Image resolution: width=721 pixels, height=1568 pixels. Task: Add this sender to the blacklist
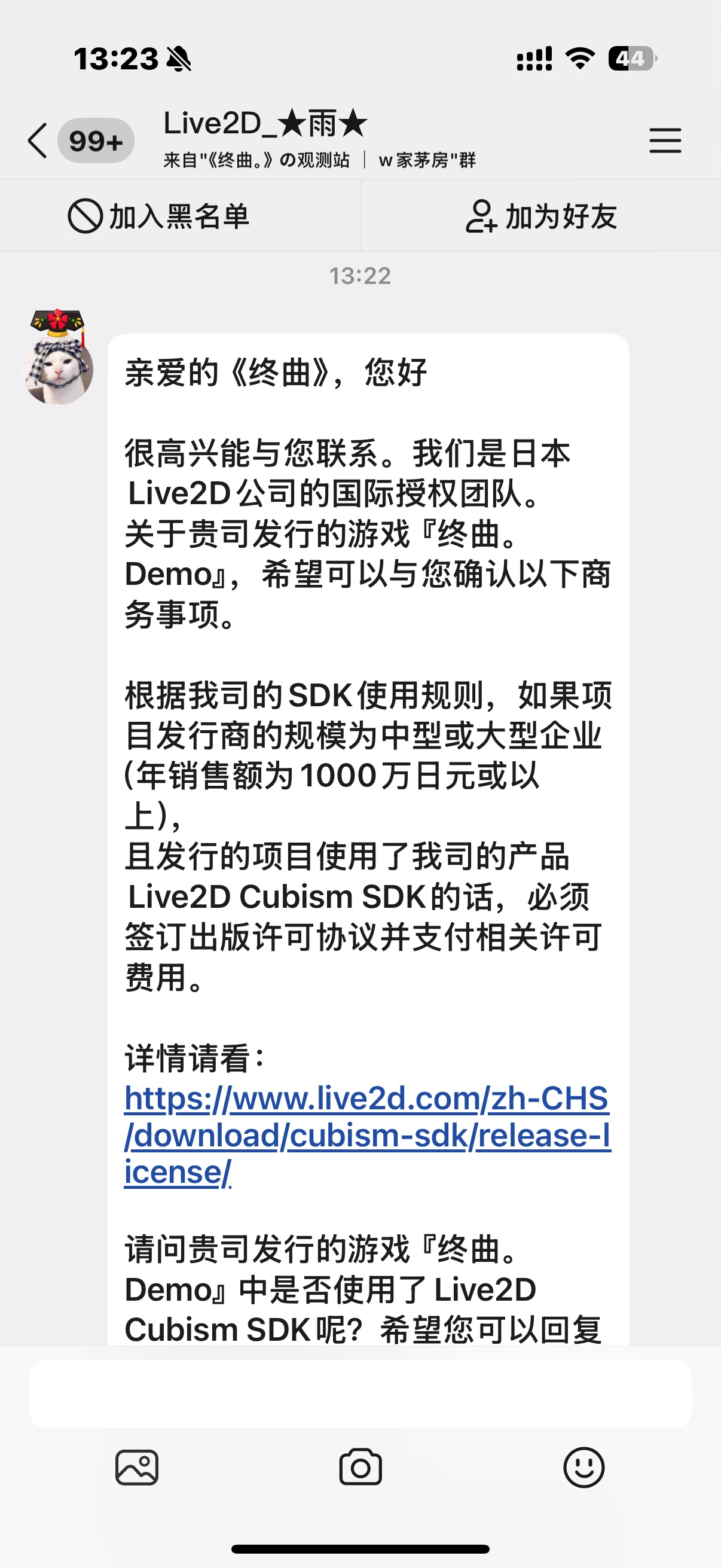(x=160, y=216)
